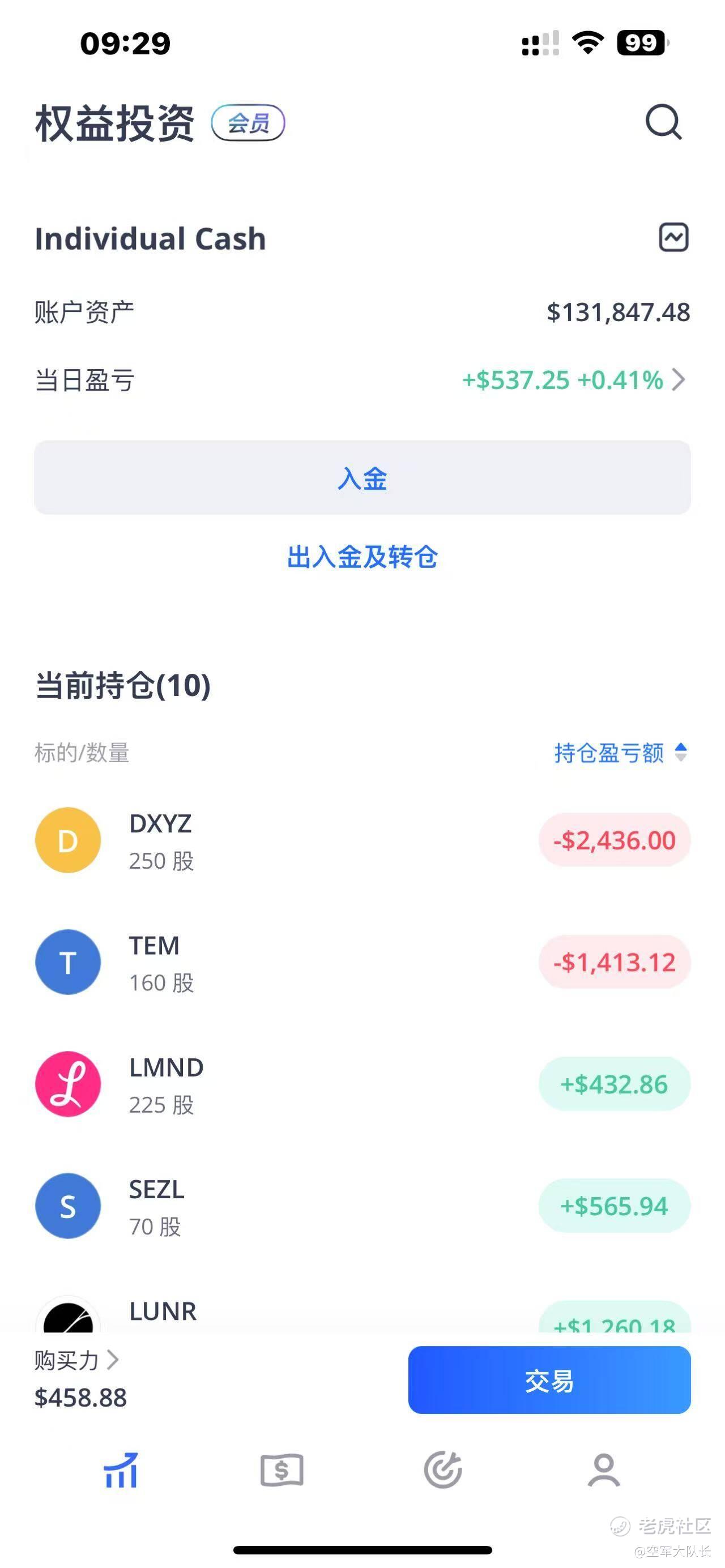This screenshot has height=1568, width=725.
Task: Select the bar chart investing tab
Action: (x=121, y=1471)
